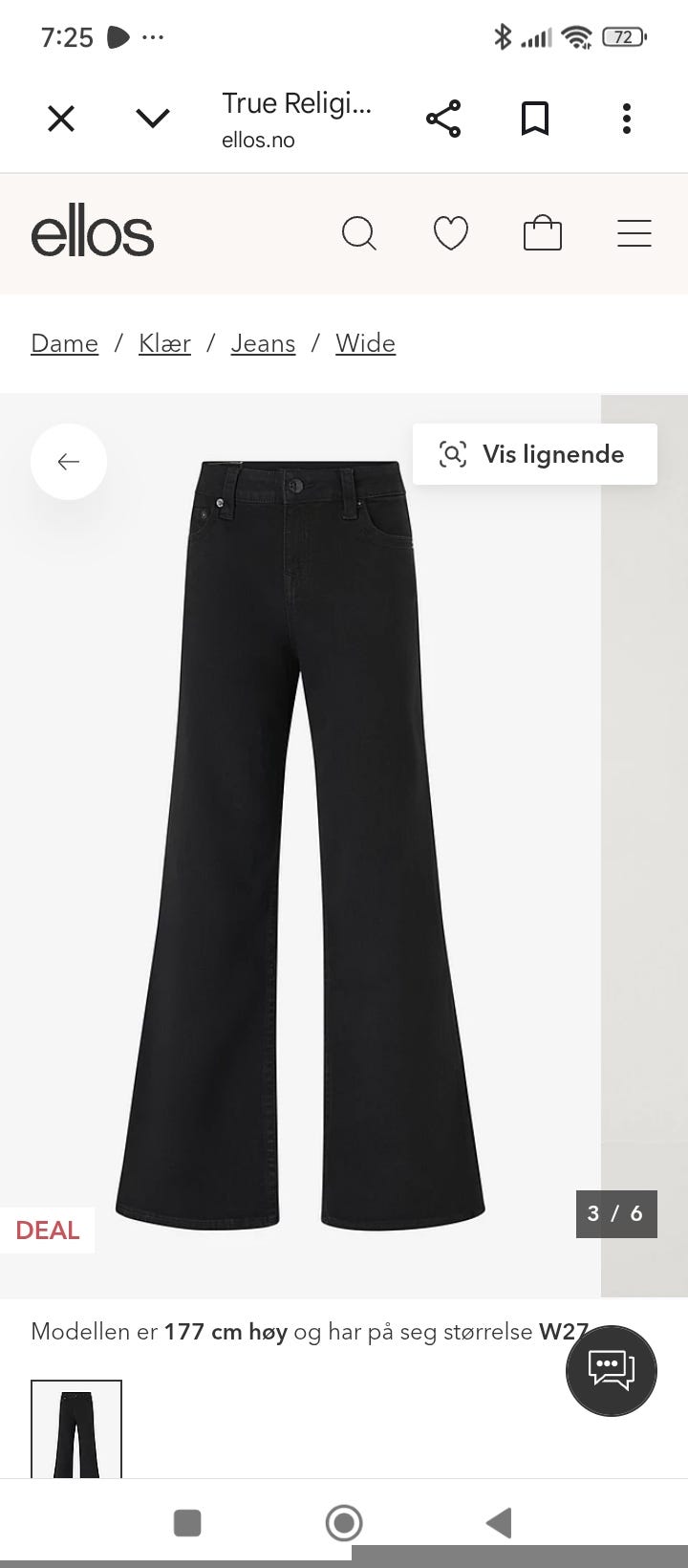This screenshot has width=688, height=1568.
Task: Open the hamburger menu
Action: [x=634, y=233]
